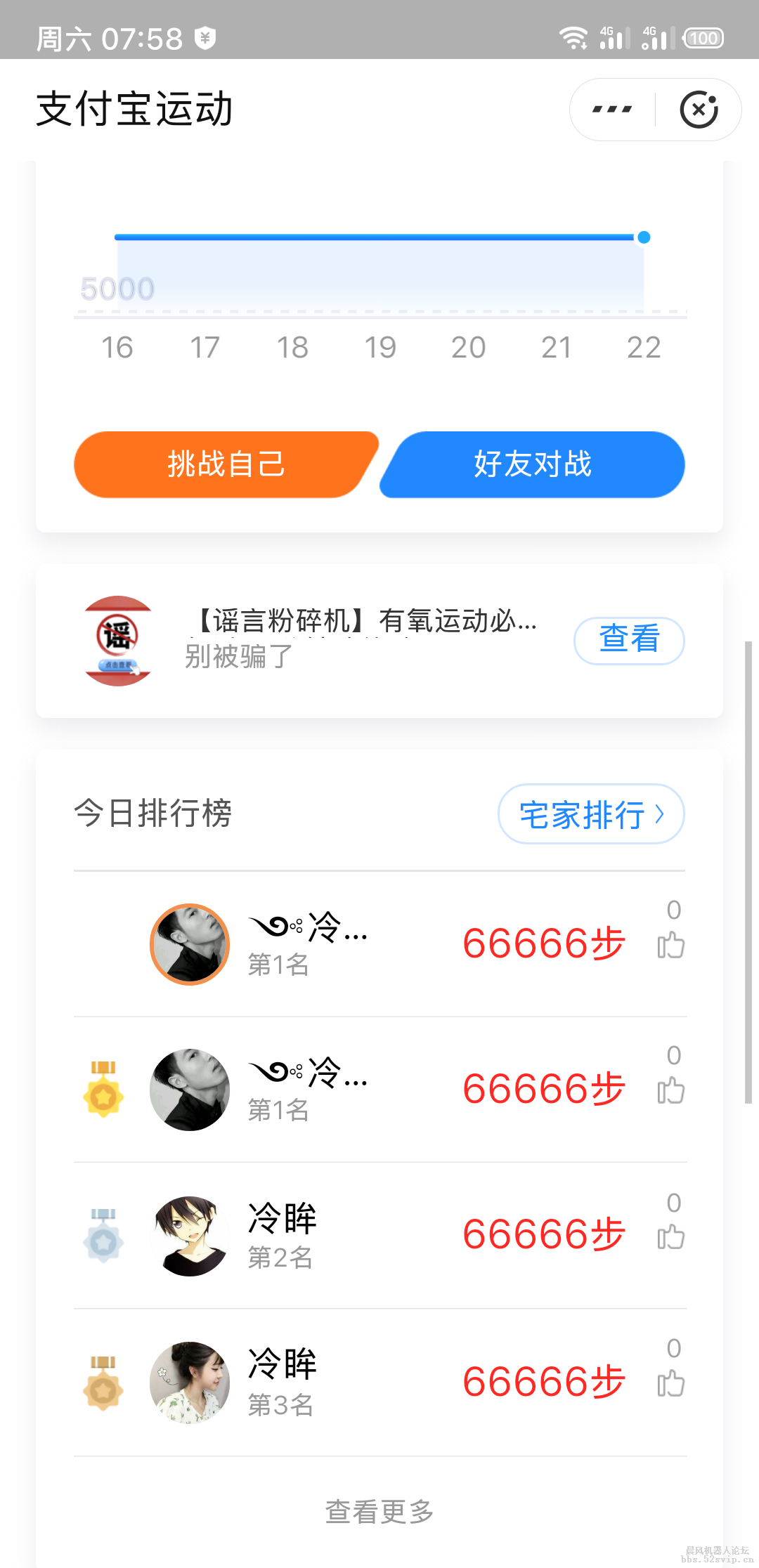The image size is (759, 1568).
Task: Open 好友对战 friend battle
Action: pos(533,464)
